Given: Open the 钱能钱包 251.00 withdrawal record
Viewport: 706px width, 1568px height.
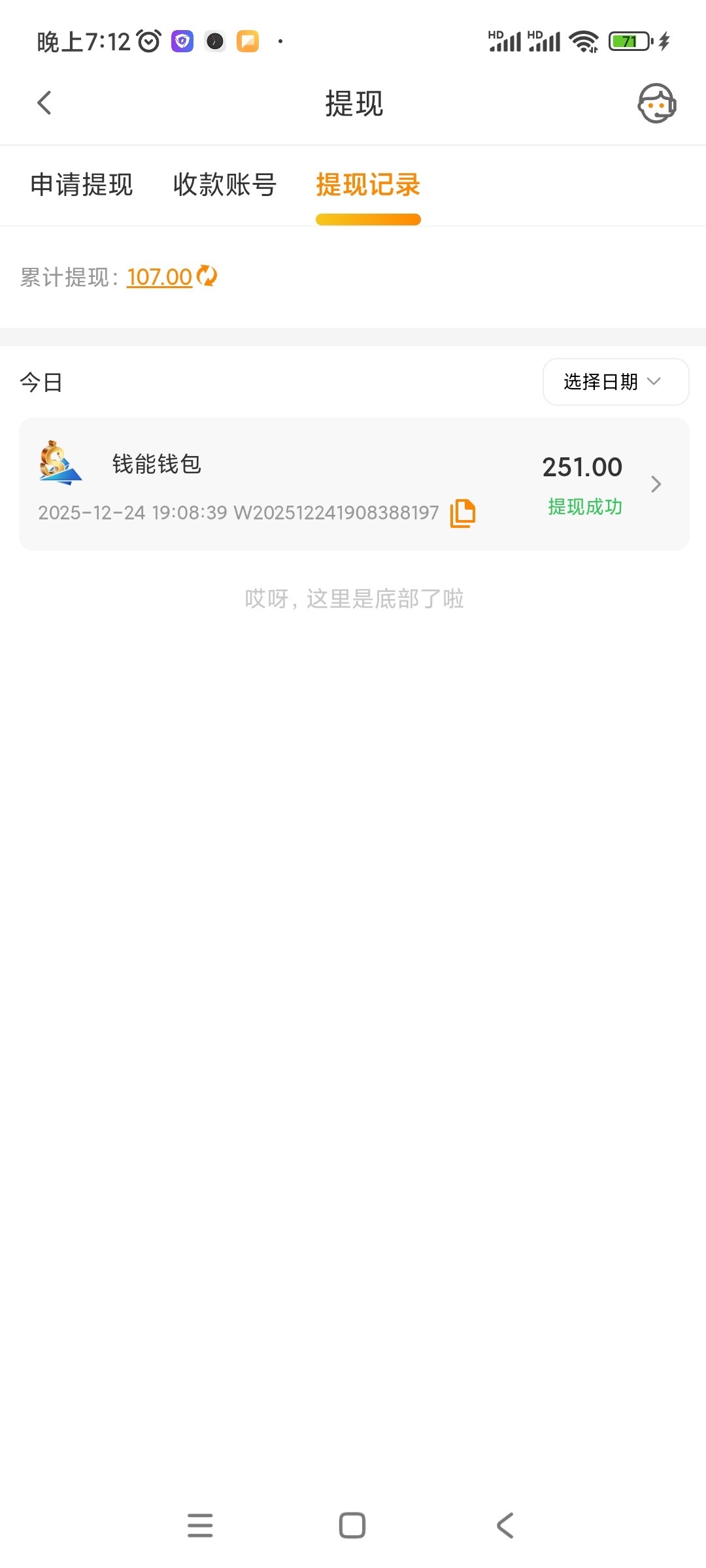Looking at the screenshot, I should 353,484.
